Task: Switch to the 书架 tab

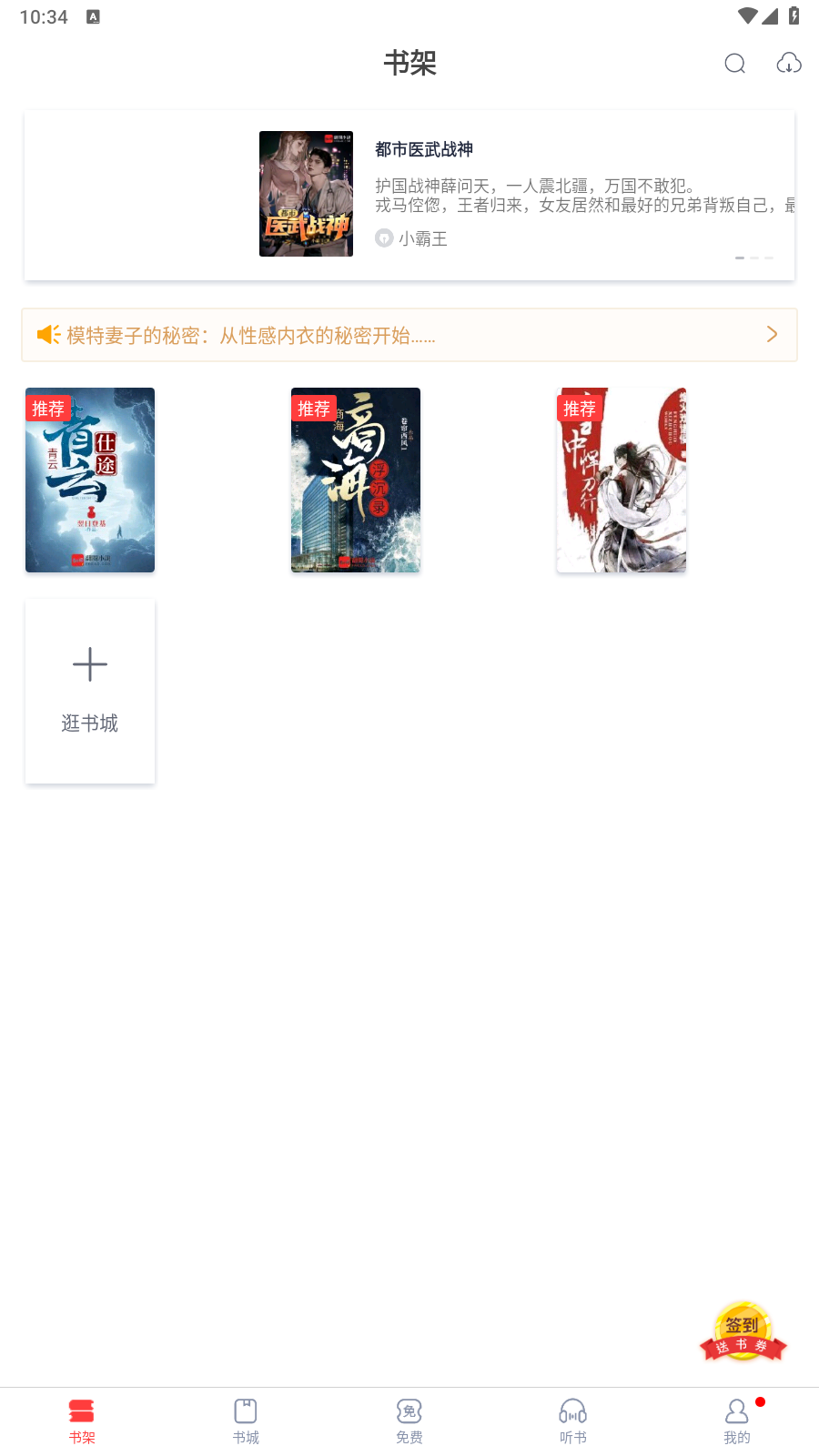Action: point(82,1421)
